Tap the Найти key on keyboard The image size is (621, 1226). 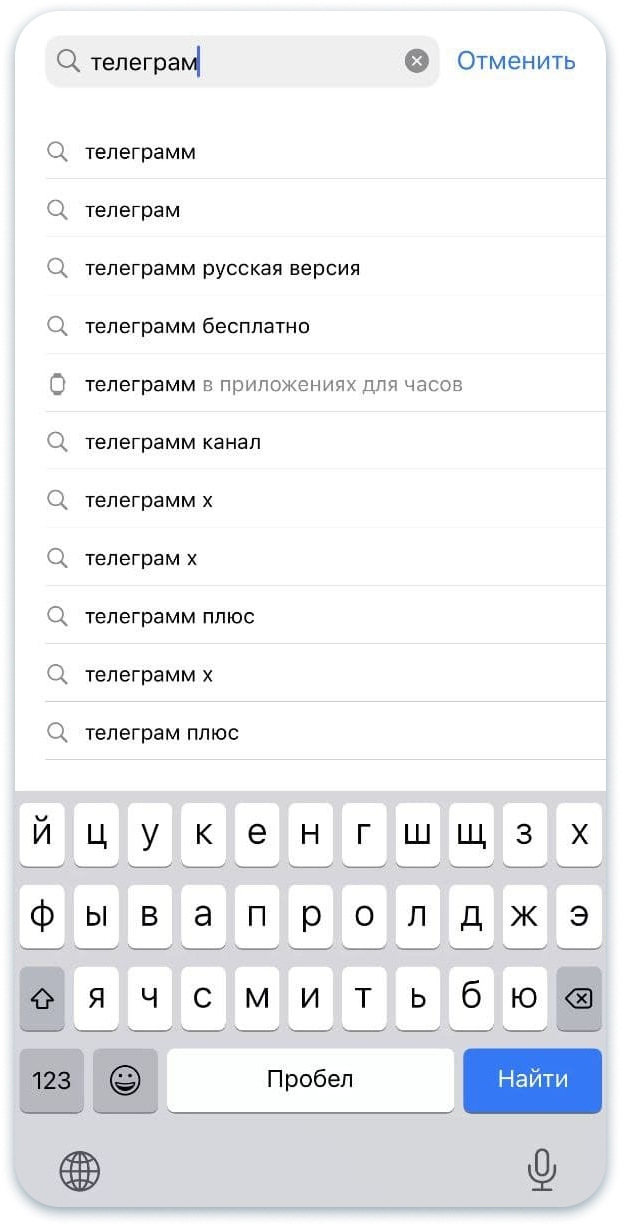click(x=532, y=1080)
